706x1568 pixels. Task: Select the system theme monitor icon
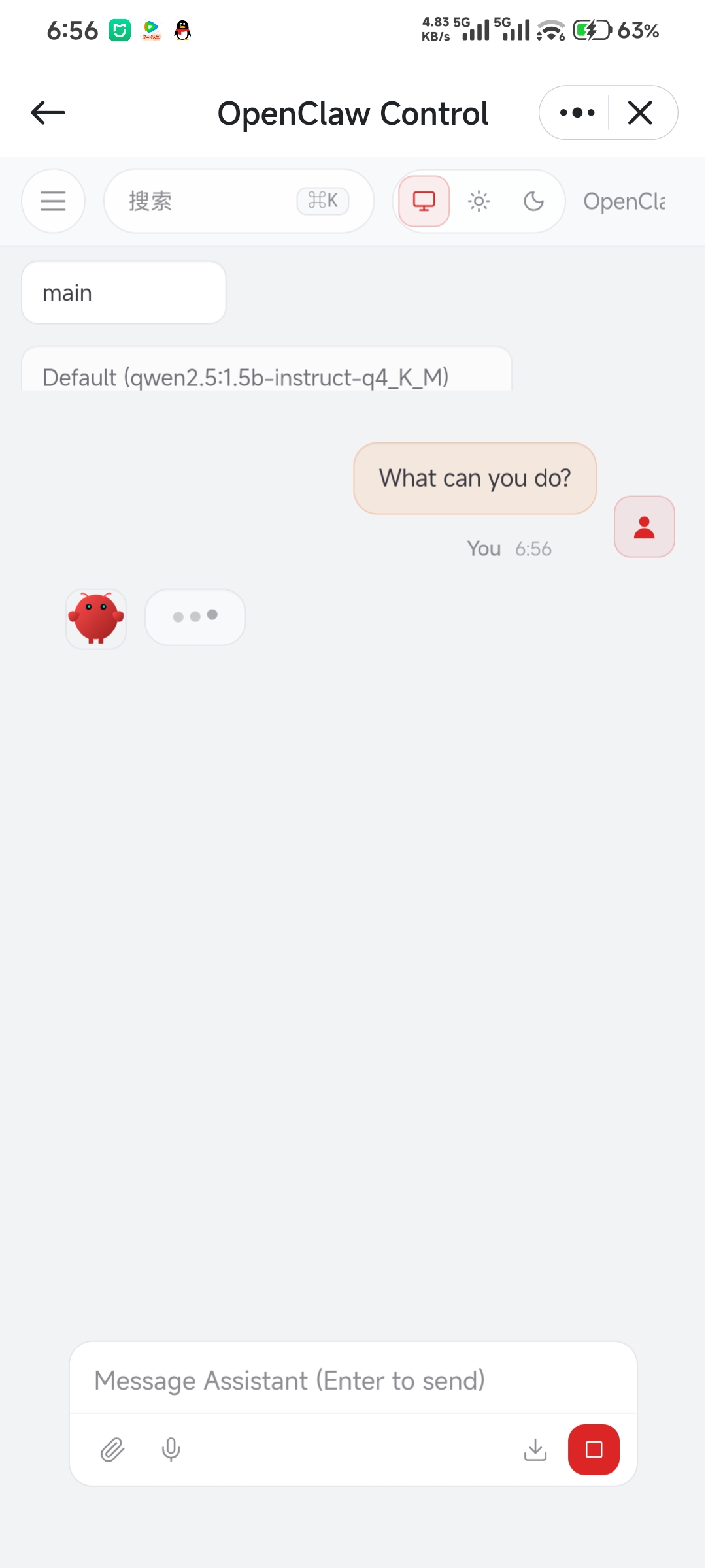point(424,201)
